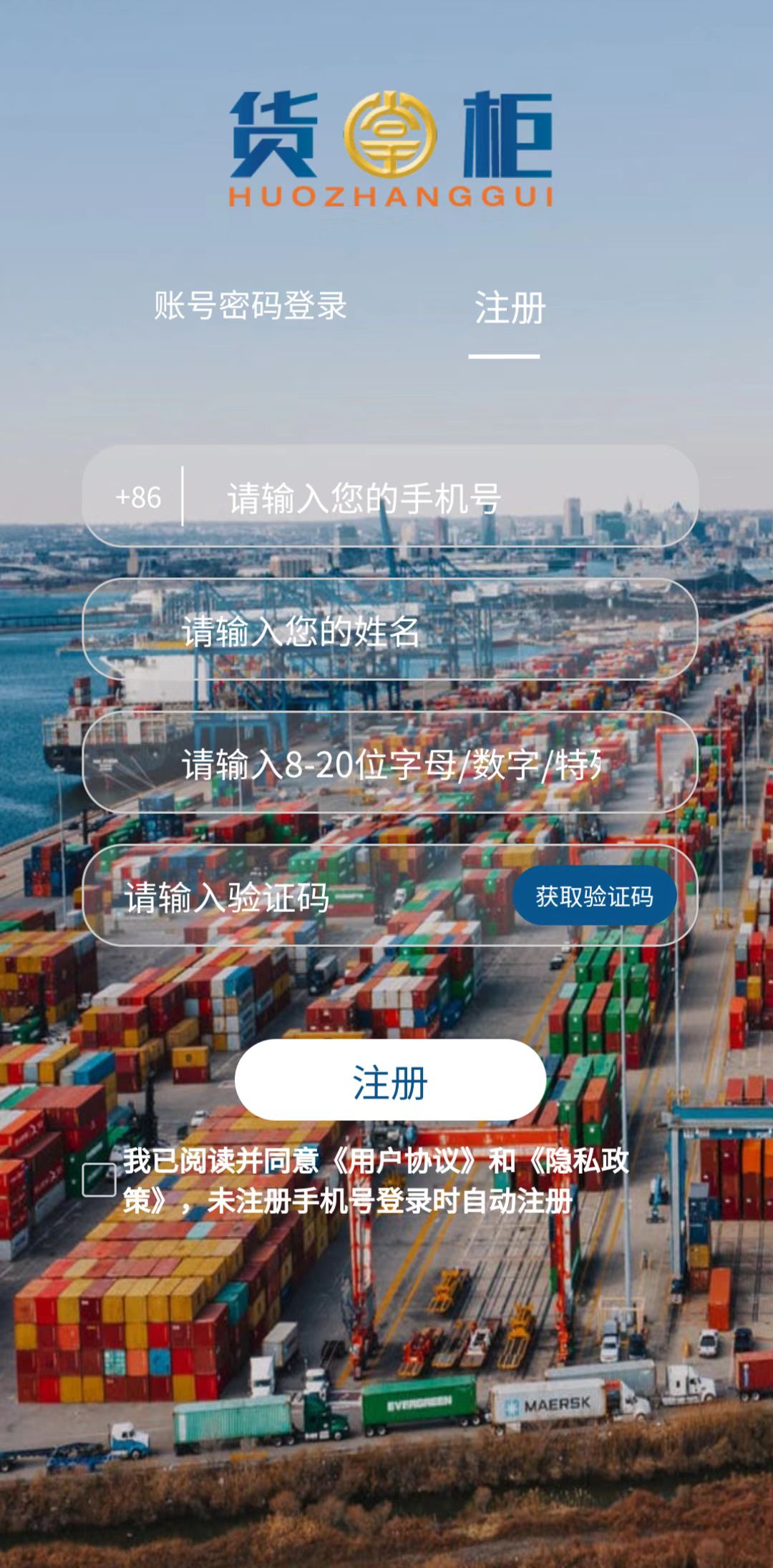Tap the +86 country code selector
This screenshot has width=773, height=1568.
click(139, 497)
